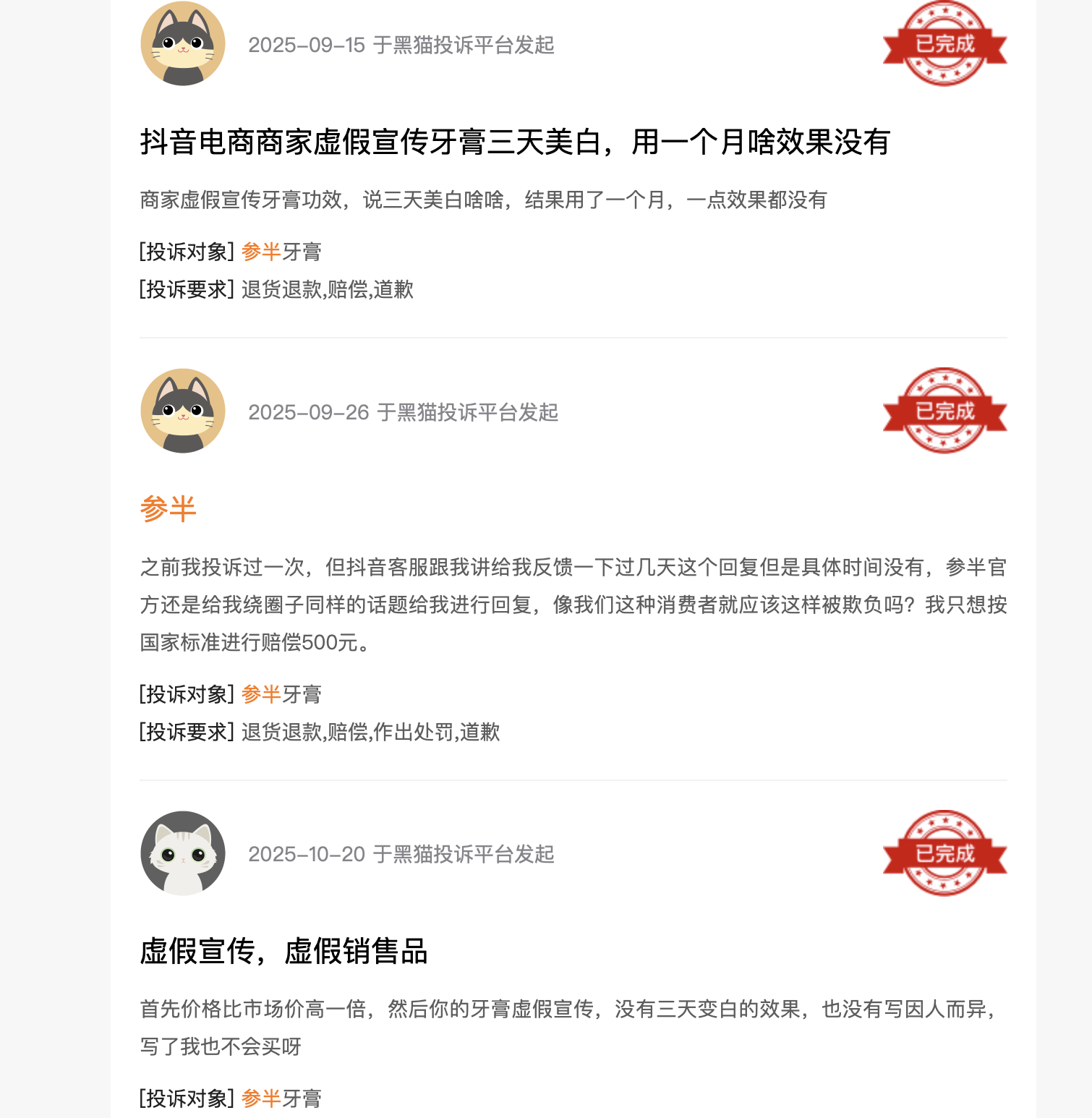
Task: View user avatar on 2025-10-20 complaint
Action: pyautogui.click(x=183, y=853)
